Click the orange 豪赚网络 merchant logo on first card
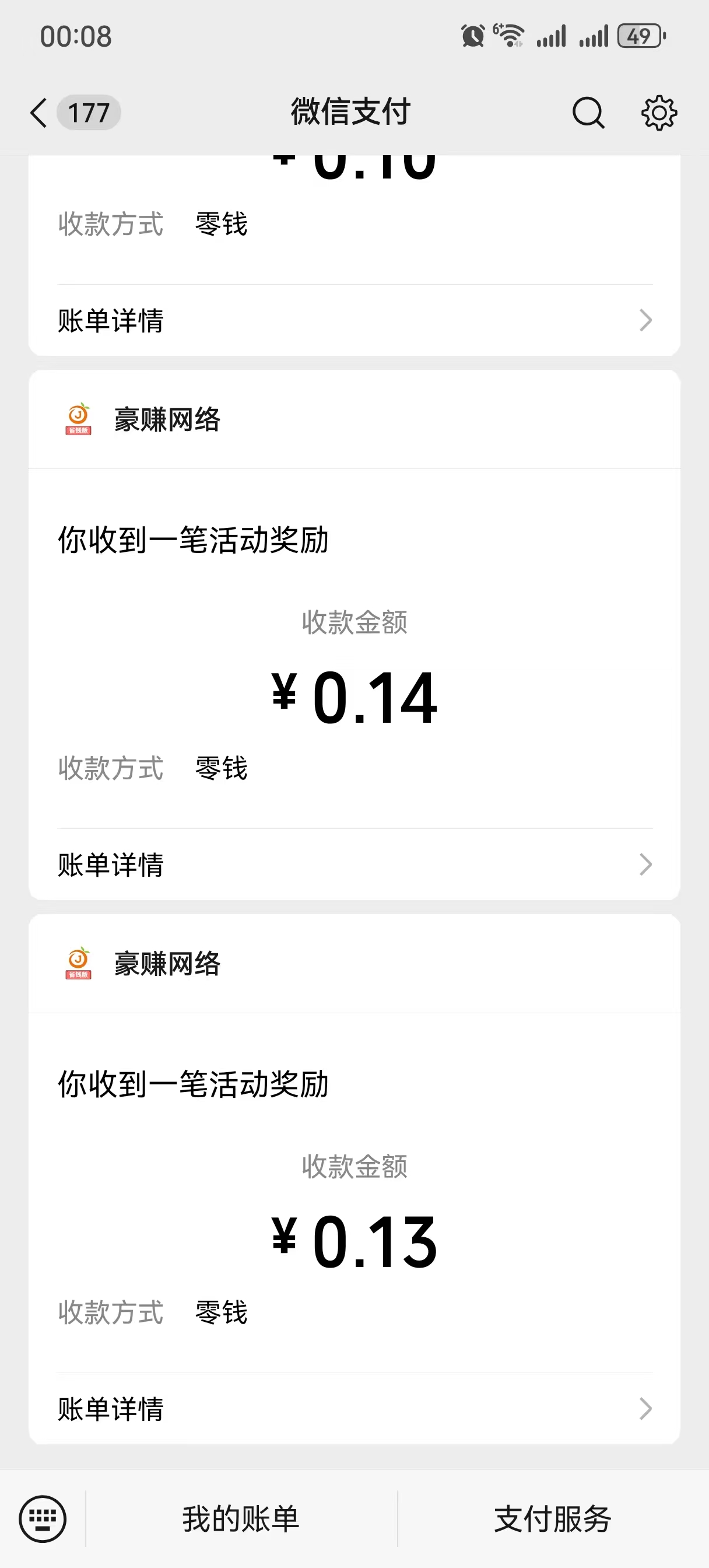709x1568 pixels. click(78, 420)
